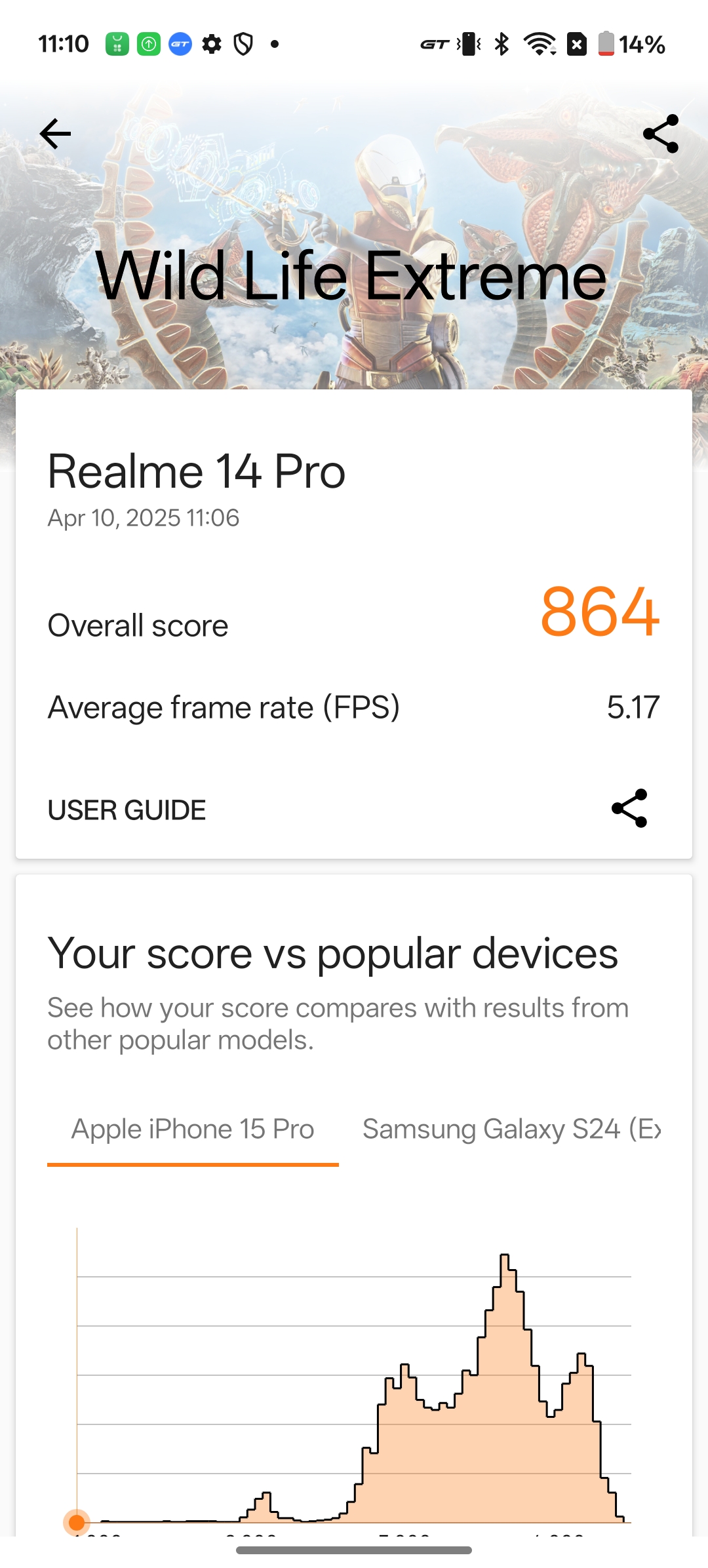Select the Apple iPhone 15 Pro tab
This screenshot has height=1568, width=708.
coord(193,1129)
